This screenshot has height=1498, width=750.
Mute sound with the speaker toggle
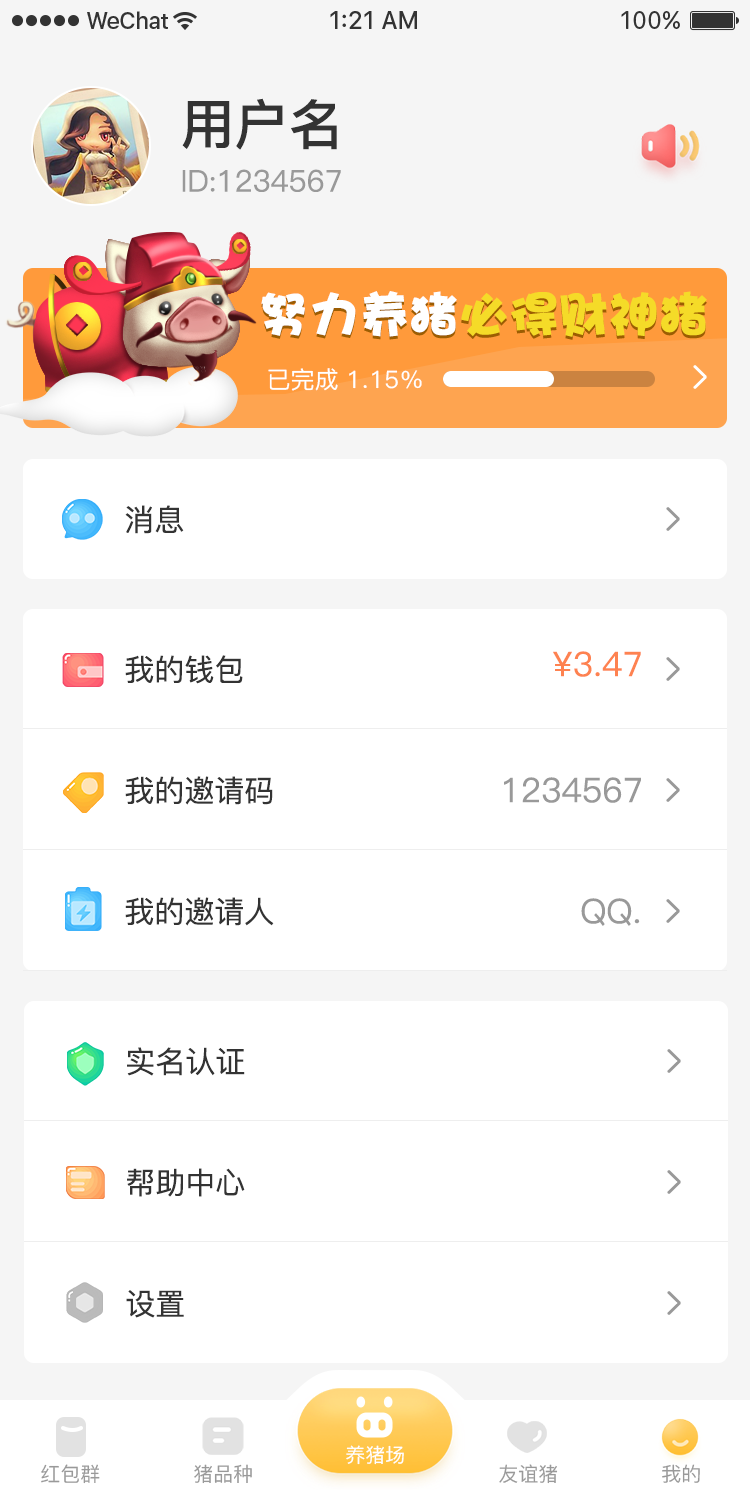pos(668,145)
